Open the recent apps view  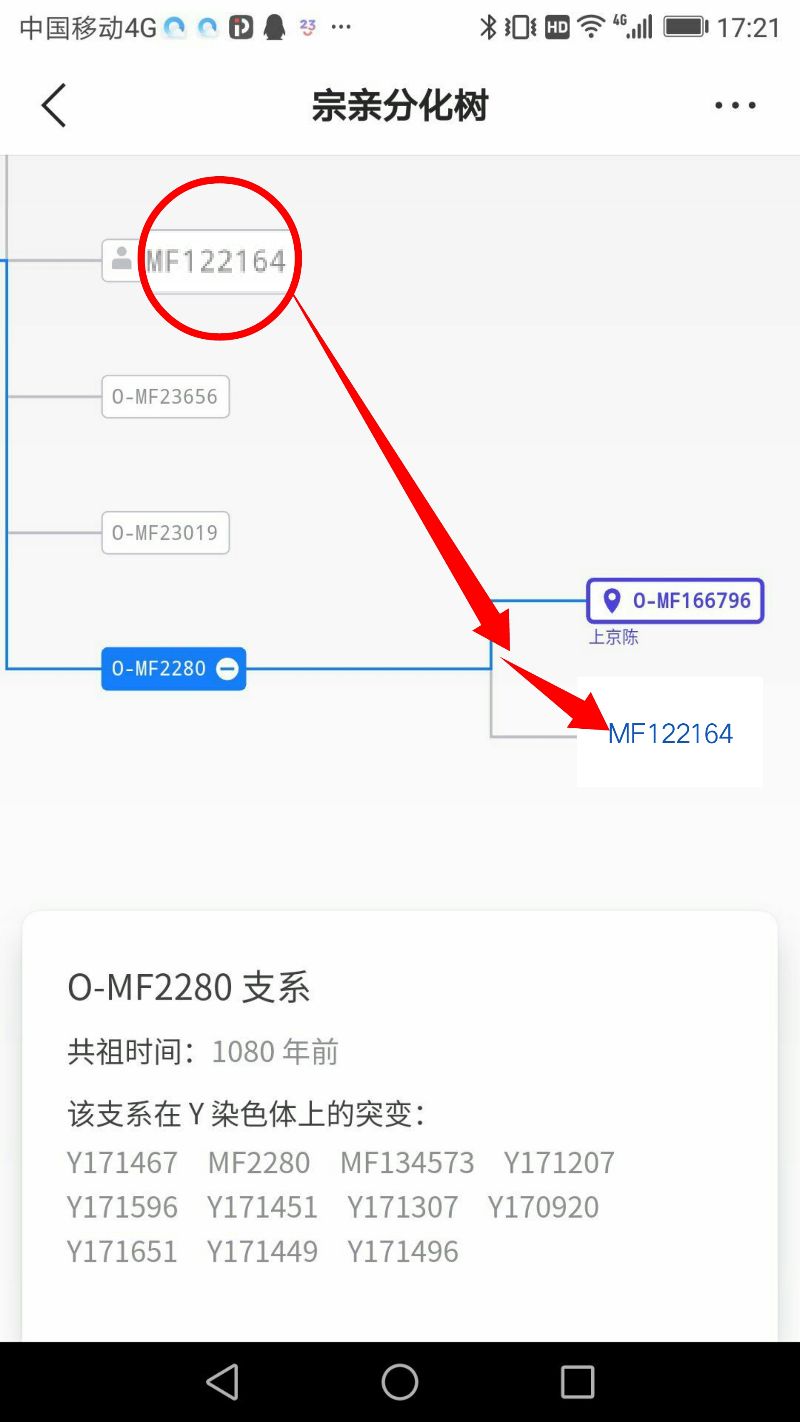(577, 1382)
